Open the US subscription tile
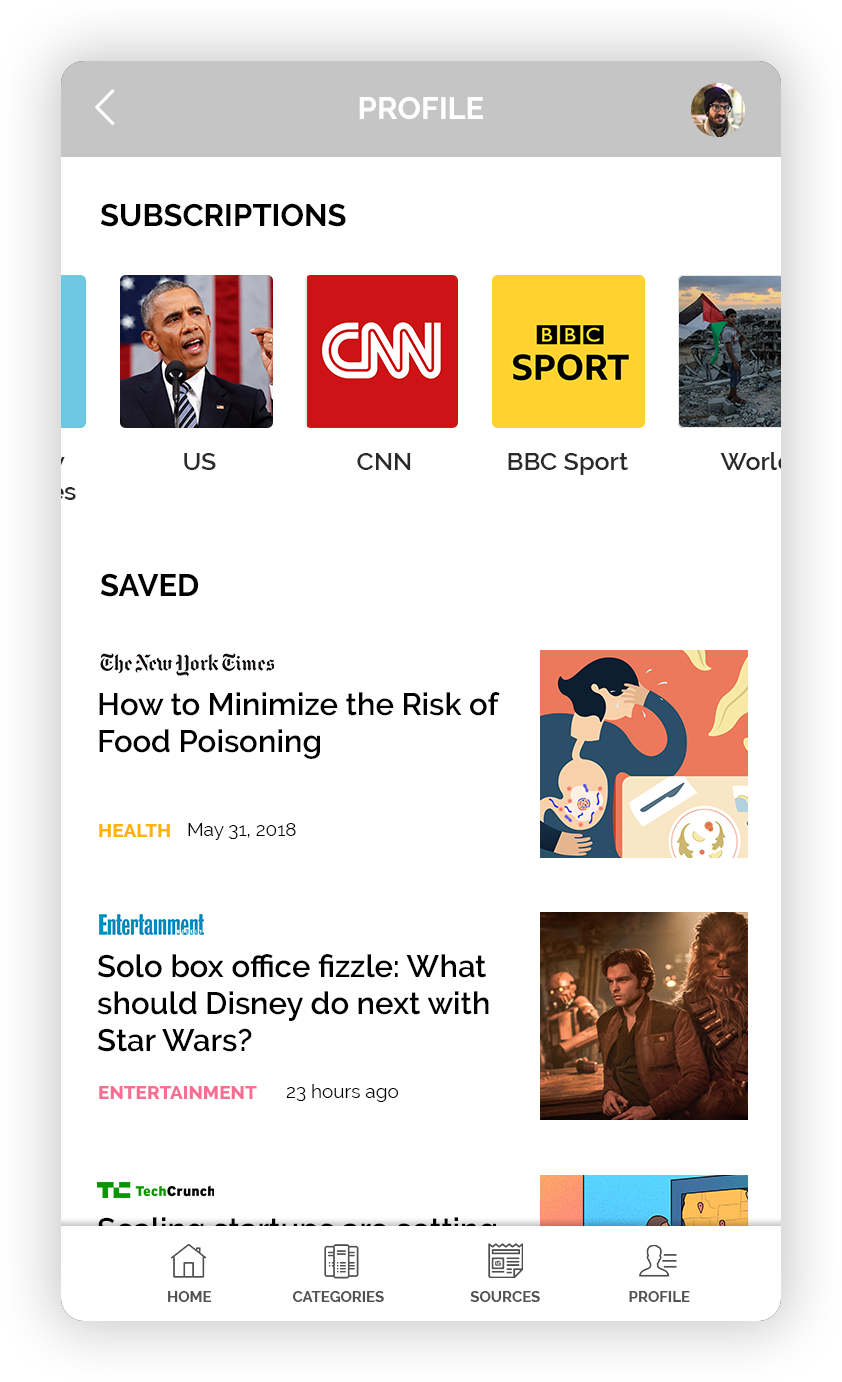The width and height of the screenshot is (842, 1382). coord(196,352)
